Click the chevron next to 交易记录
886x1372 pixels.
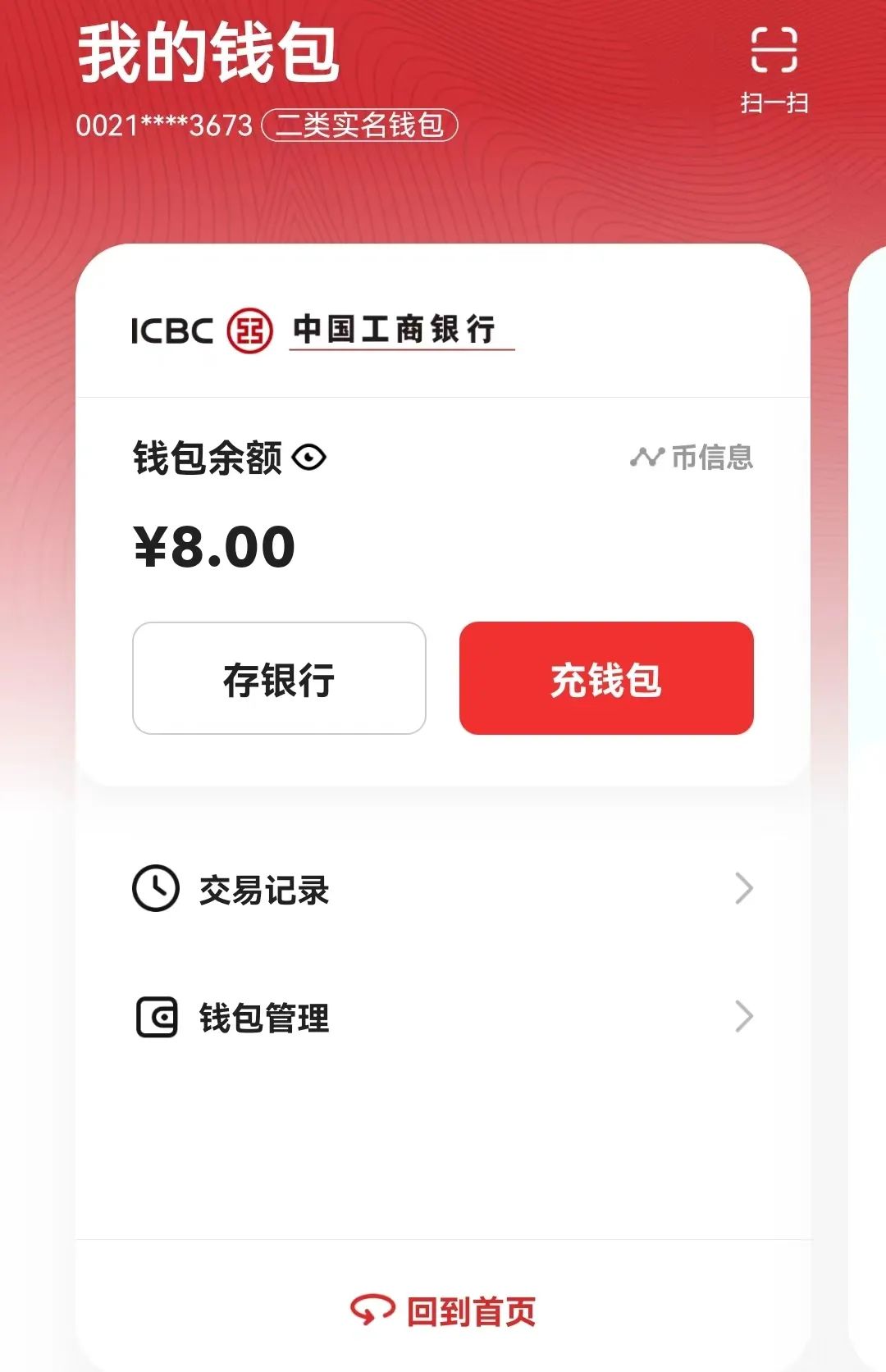click(744, 889)
